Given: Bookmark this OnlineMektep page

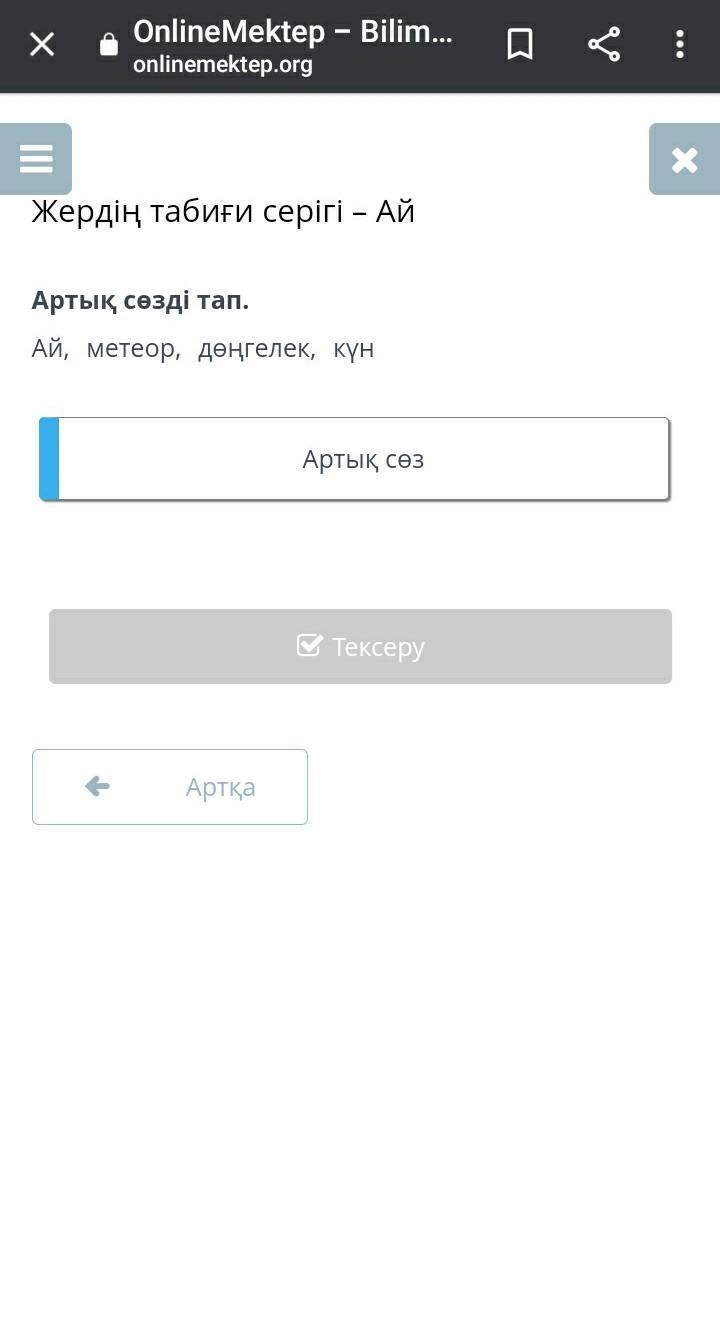Looking at the screenshot, I should point(520,45).
